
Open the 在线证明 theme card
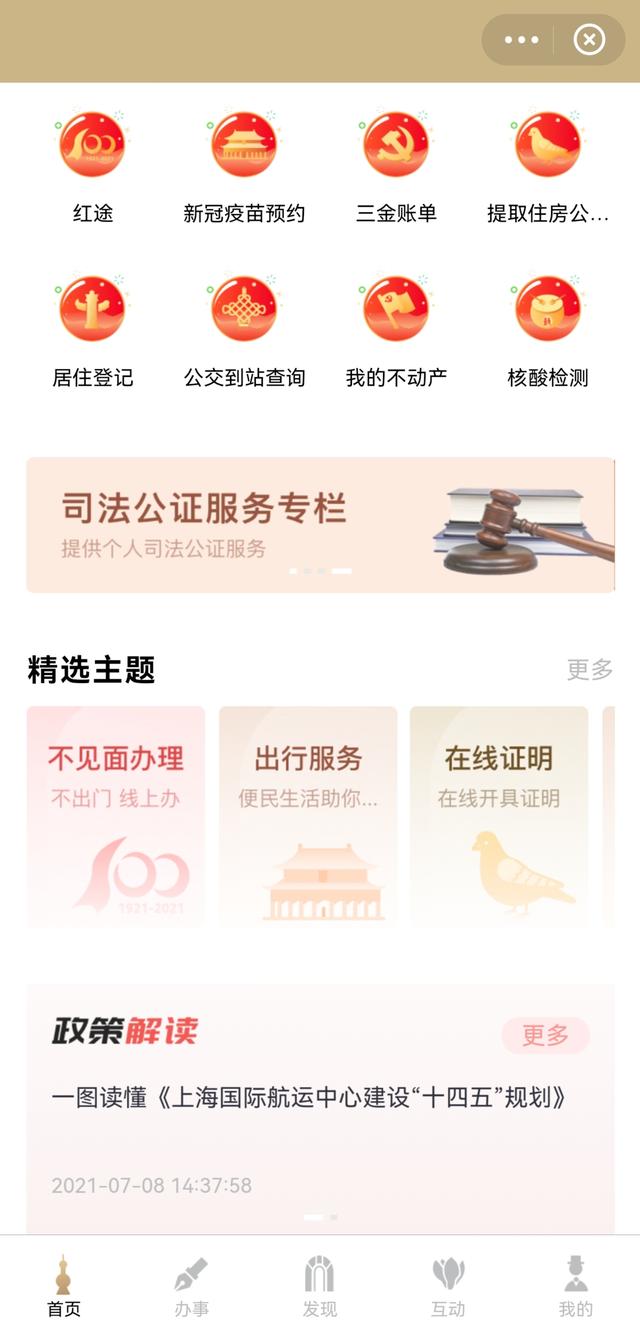coord(499,816)
